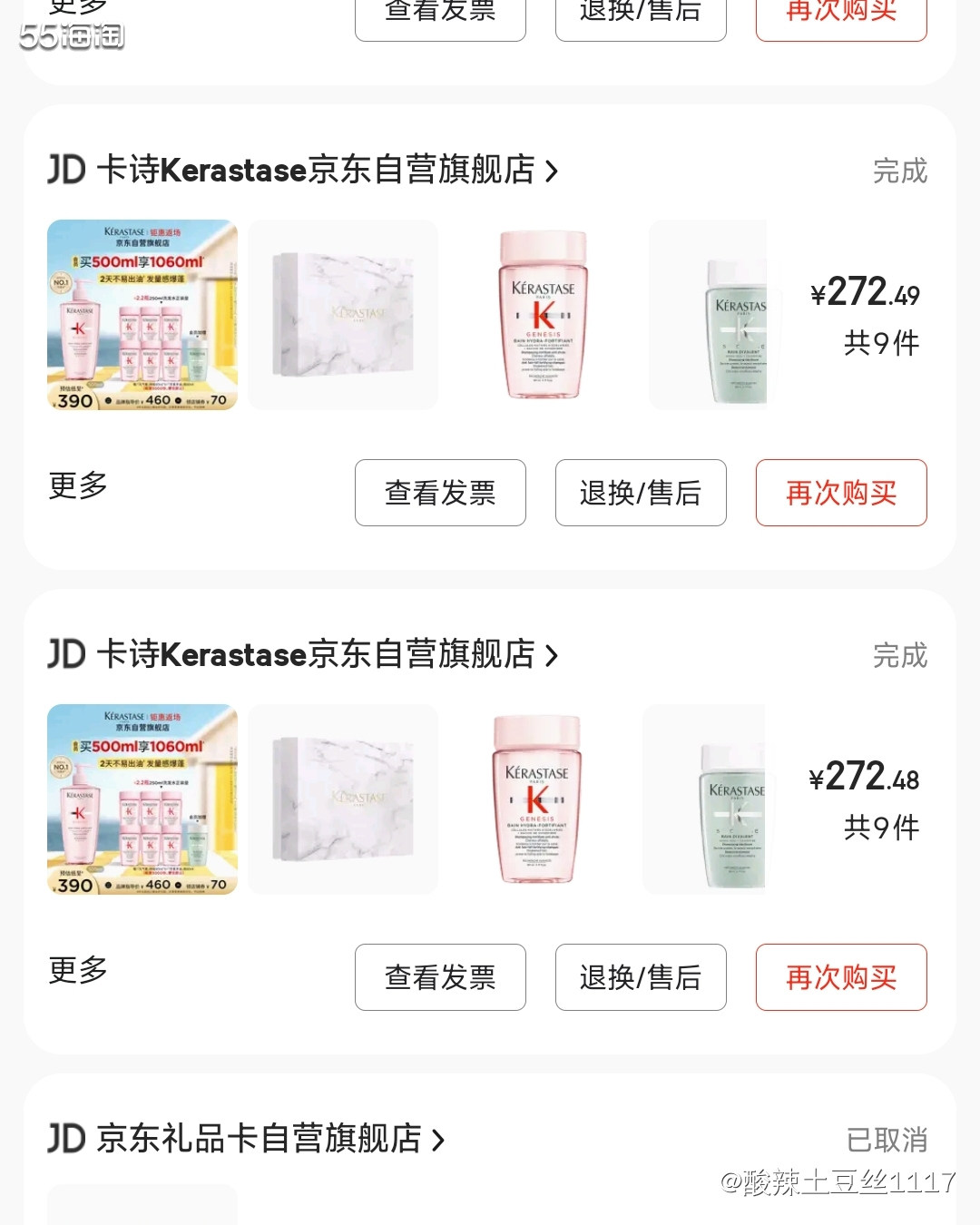Image resolution: width=980 pixels, height=1225 pixels.
Task: Click the JD logo of 京东礼品卡自营旗舰店
Action: tap(63, 1141)
